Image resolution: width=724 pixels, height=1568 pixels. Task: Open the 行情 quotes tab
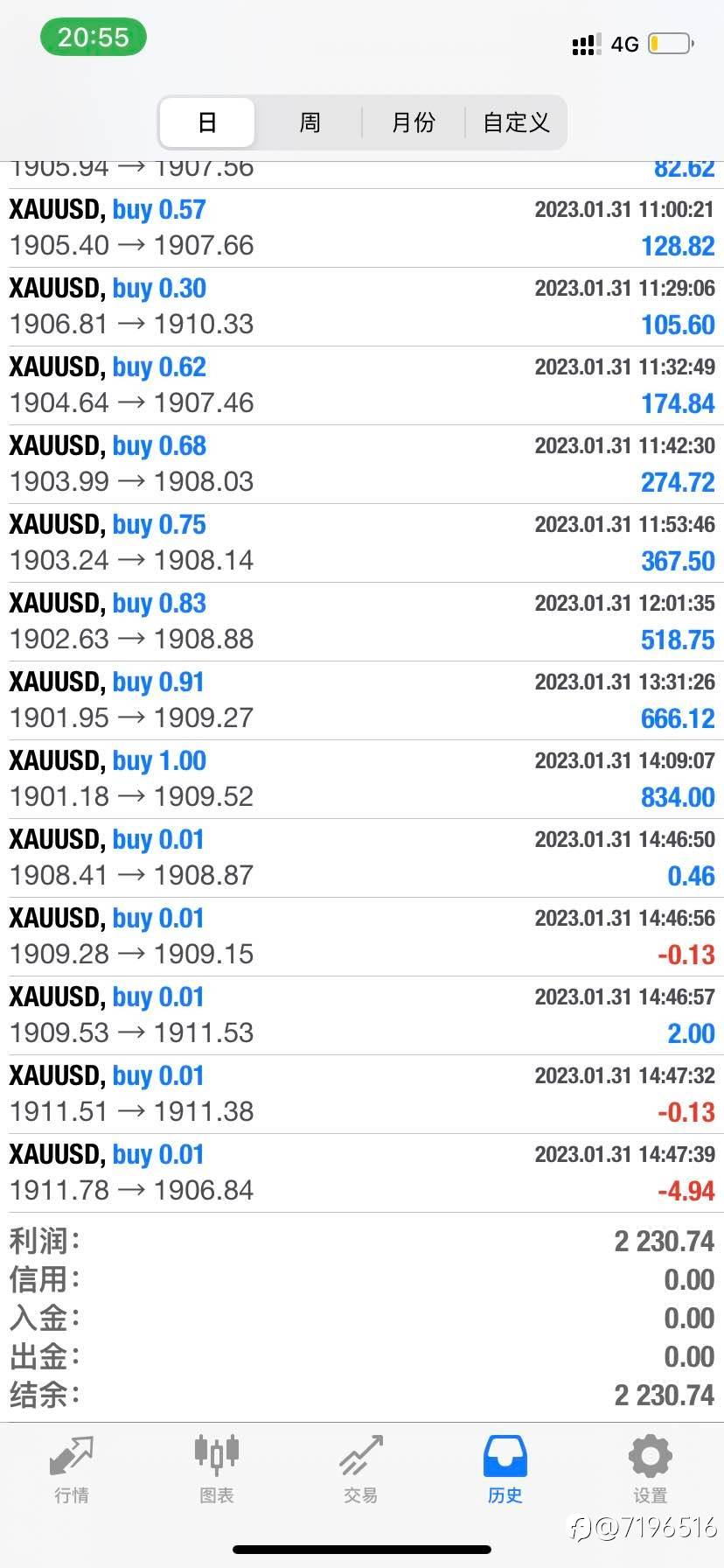coord(72,1469)
